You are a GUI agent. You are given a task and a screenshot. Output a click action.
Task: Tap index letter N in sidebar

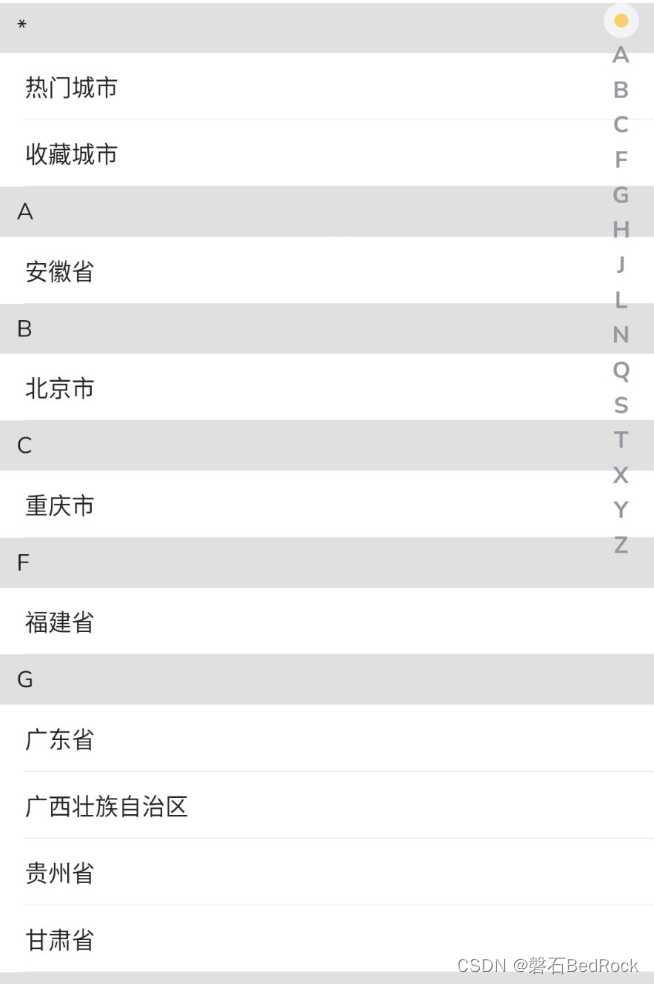tap(621, 334)
